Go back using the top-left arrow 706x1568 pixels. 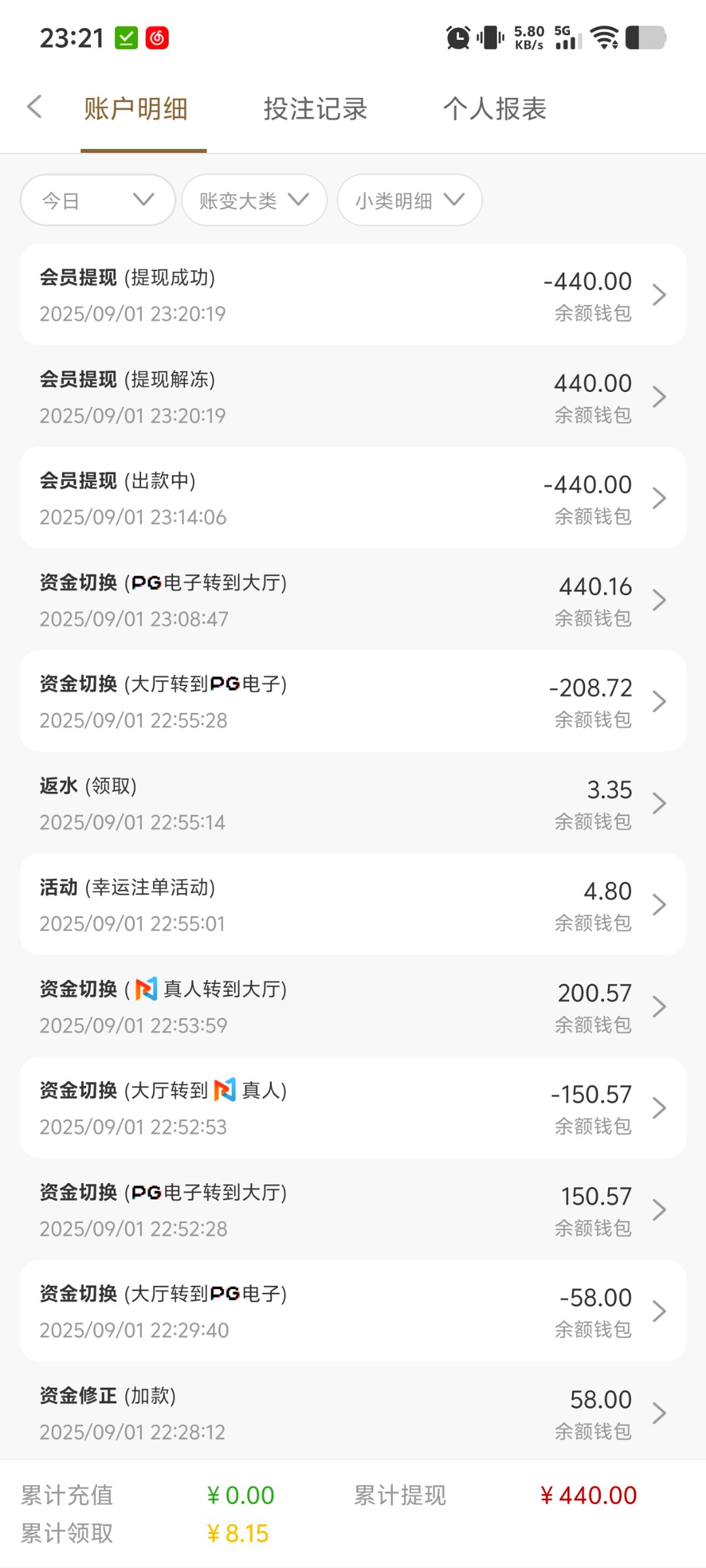(35, 107)
